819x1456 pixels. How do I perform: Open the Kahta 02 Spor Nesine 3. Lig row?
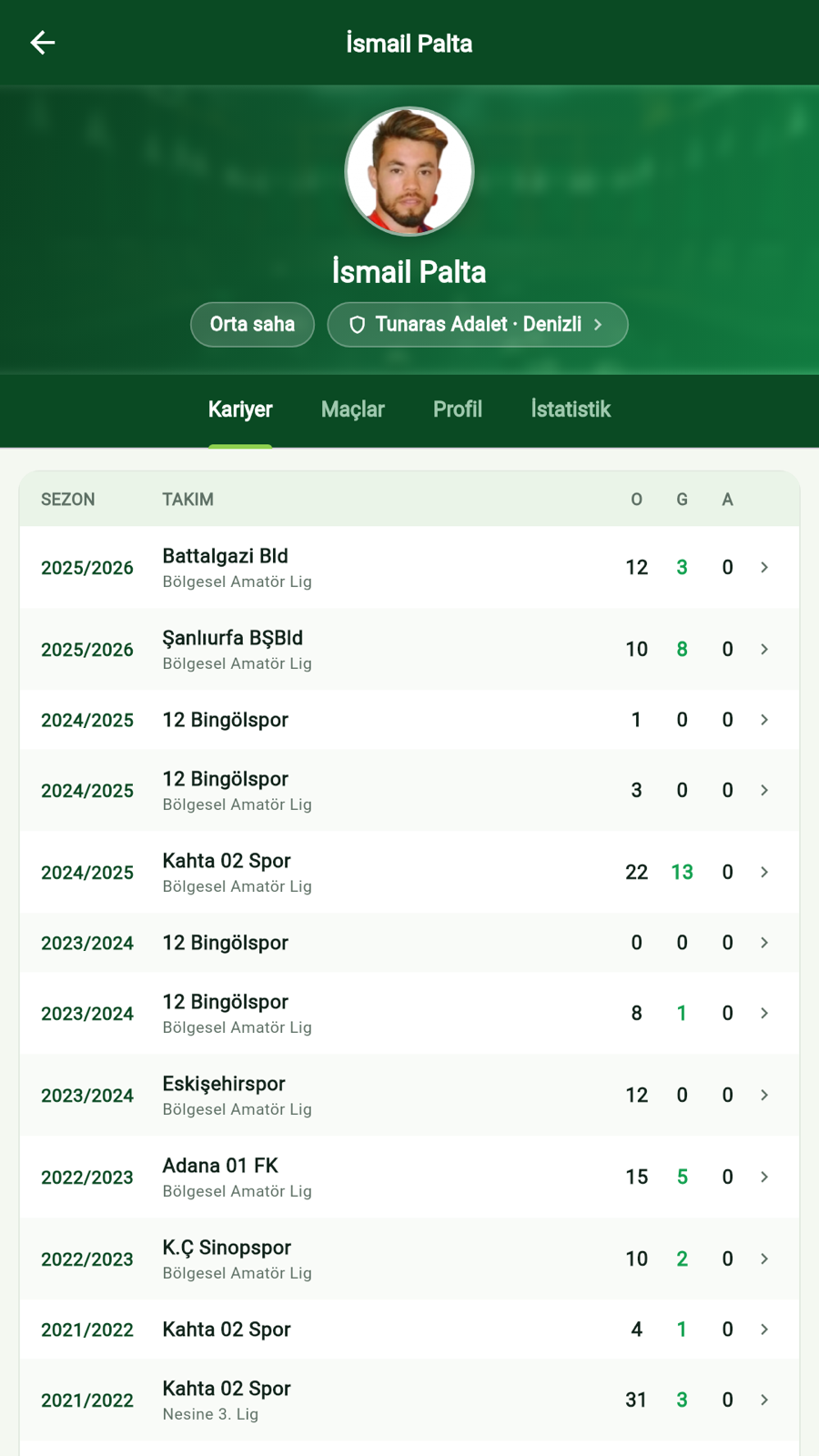click(x=409, y=1400)
